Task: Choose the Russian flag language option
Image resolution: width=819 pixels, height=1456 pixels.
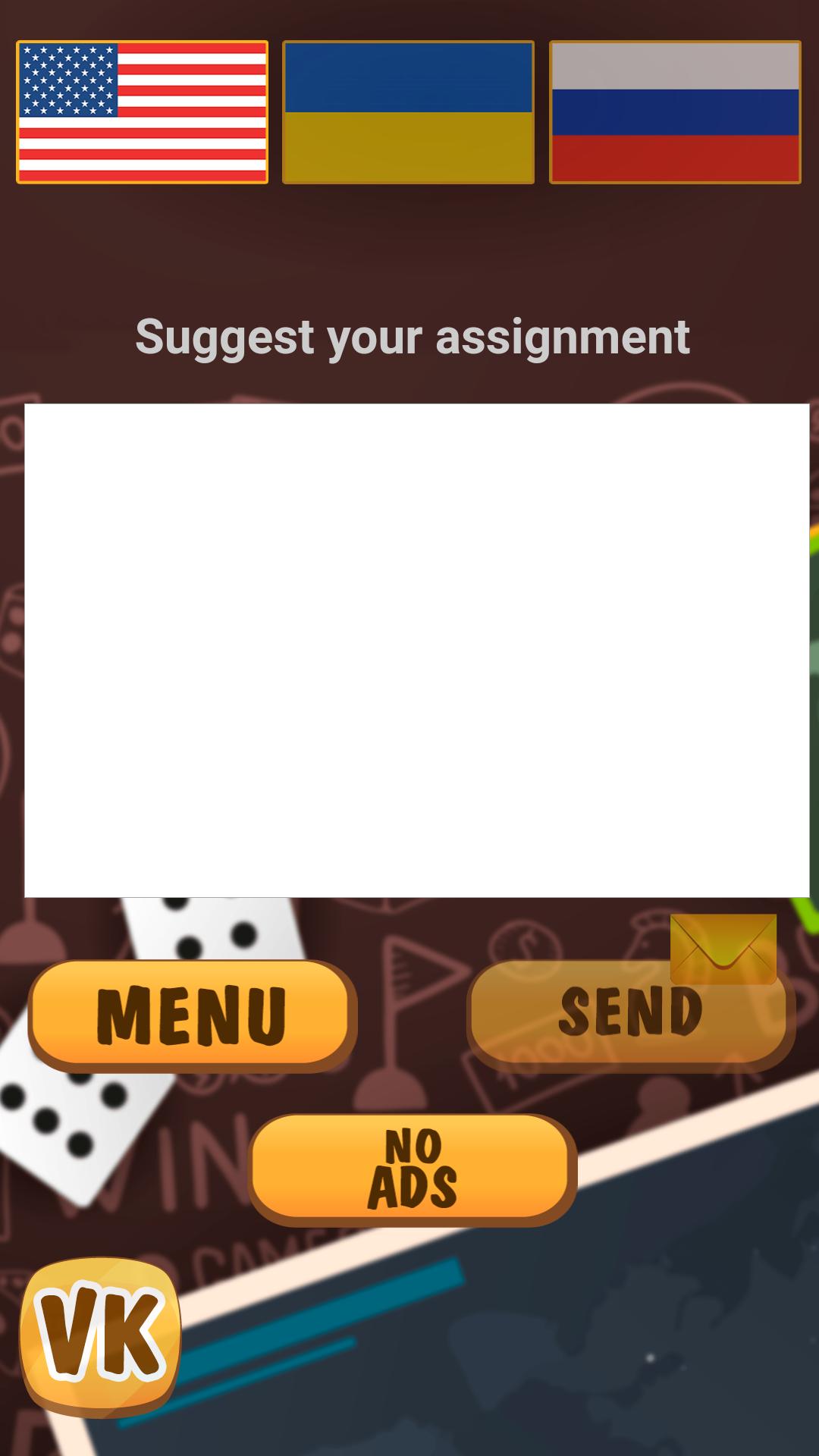Action: [675, 112]
